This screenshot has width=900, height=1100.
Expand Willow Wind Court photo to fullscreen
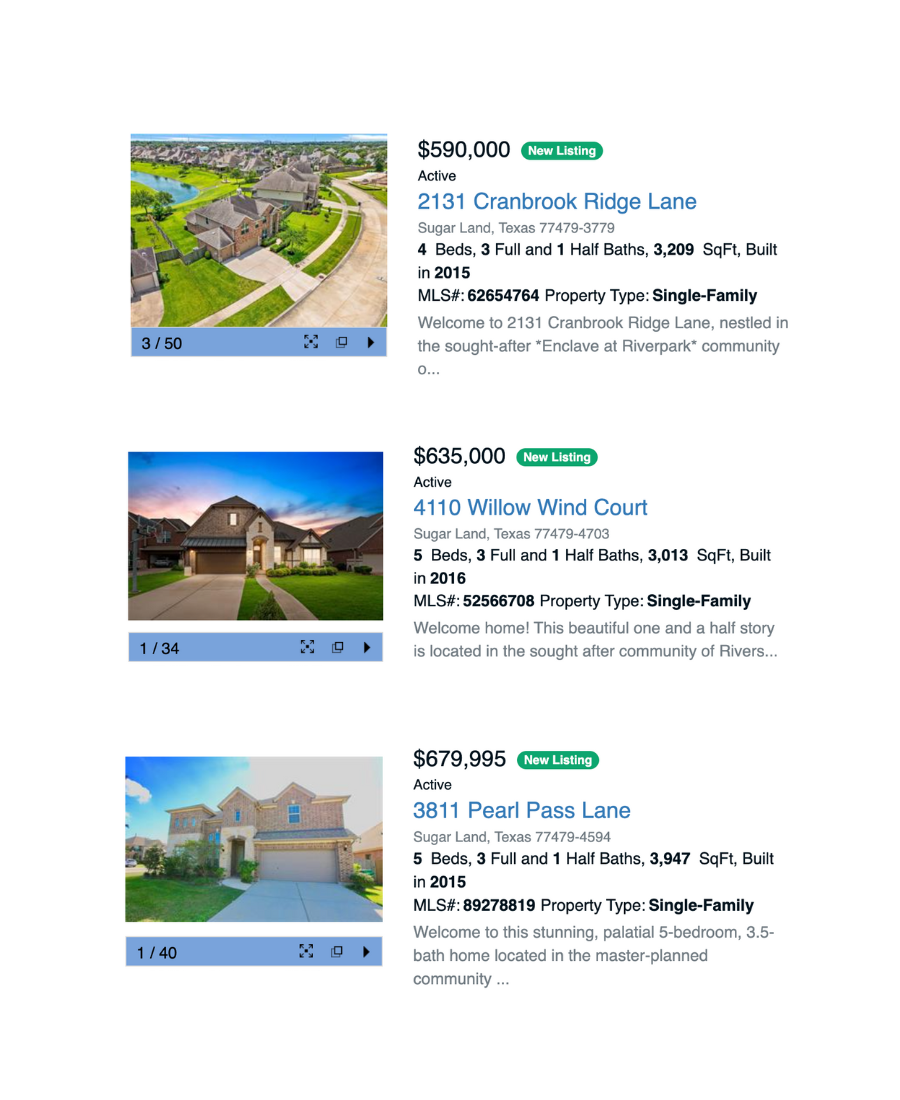pos(307,648)
